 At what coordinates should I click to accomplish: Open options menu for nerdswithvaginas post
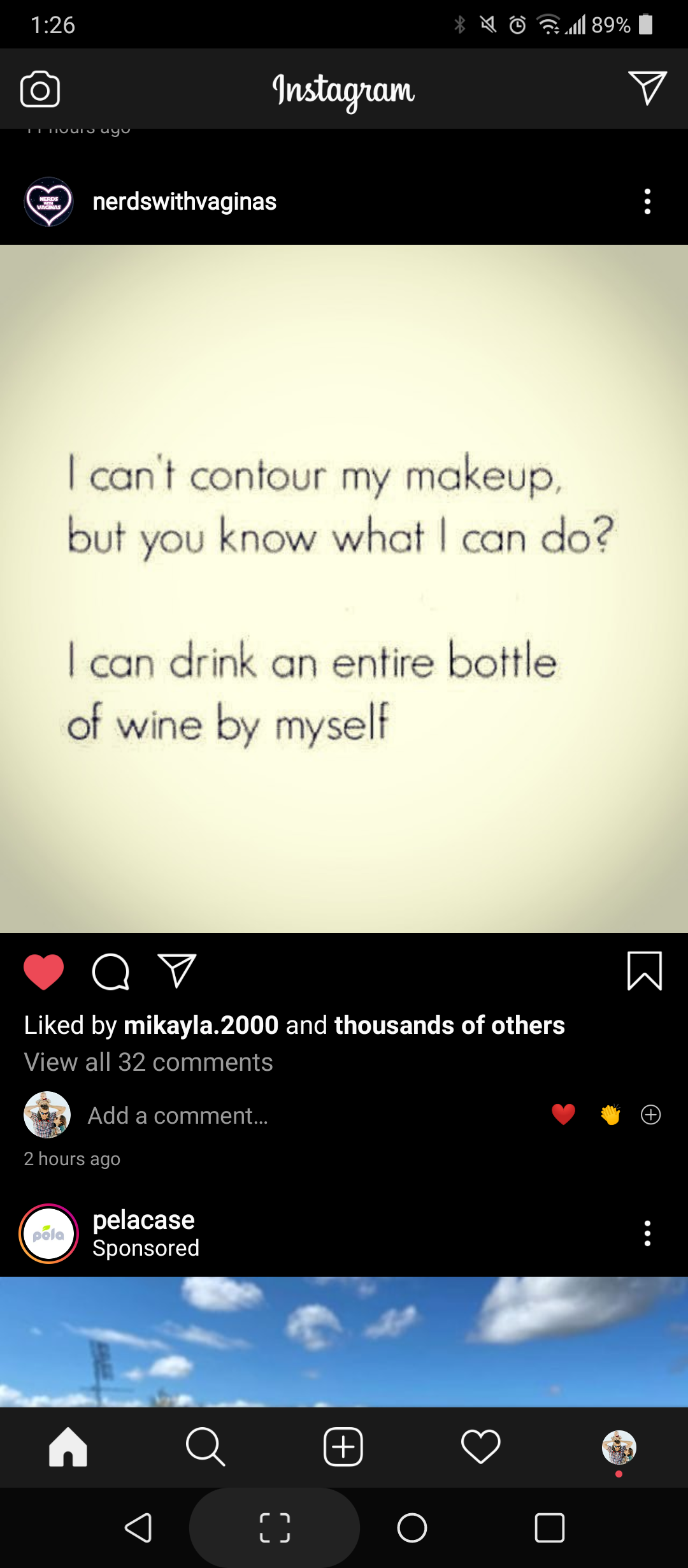click(647, 202)
